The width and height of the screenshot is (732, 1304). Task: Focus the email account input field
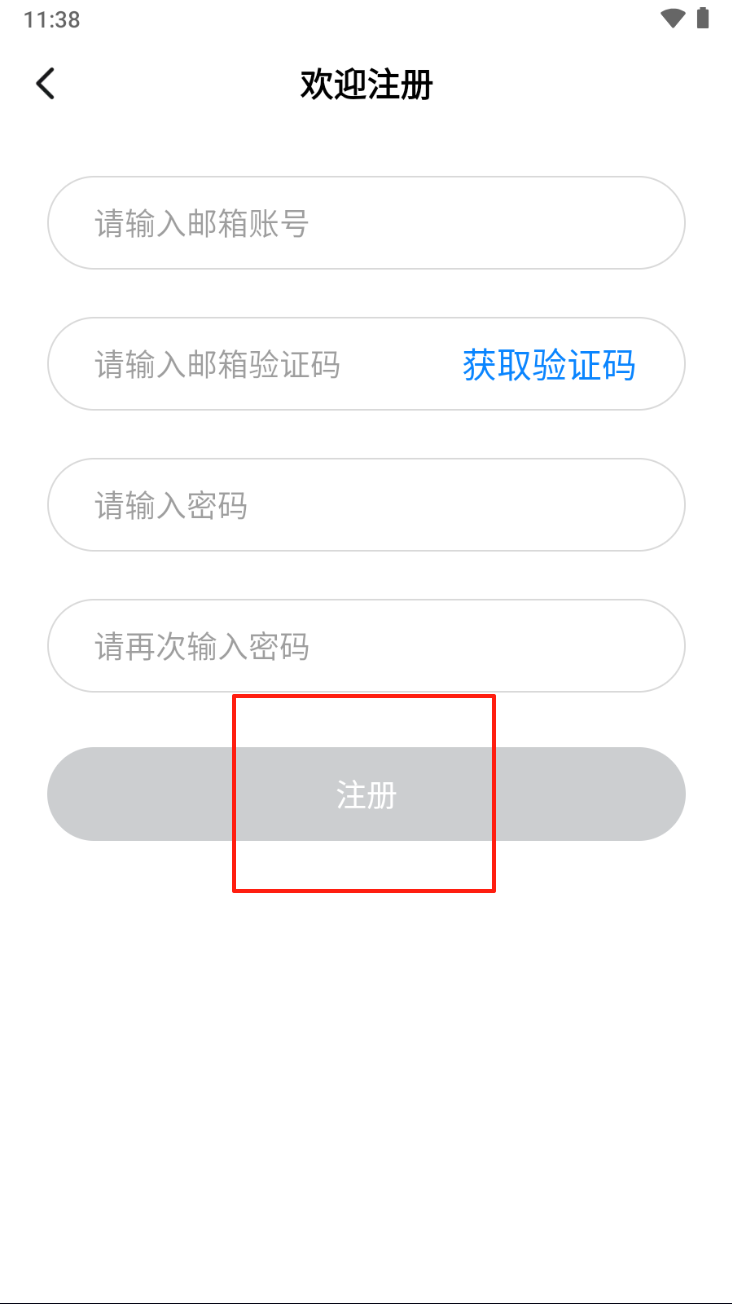366,223
